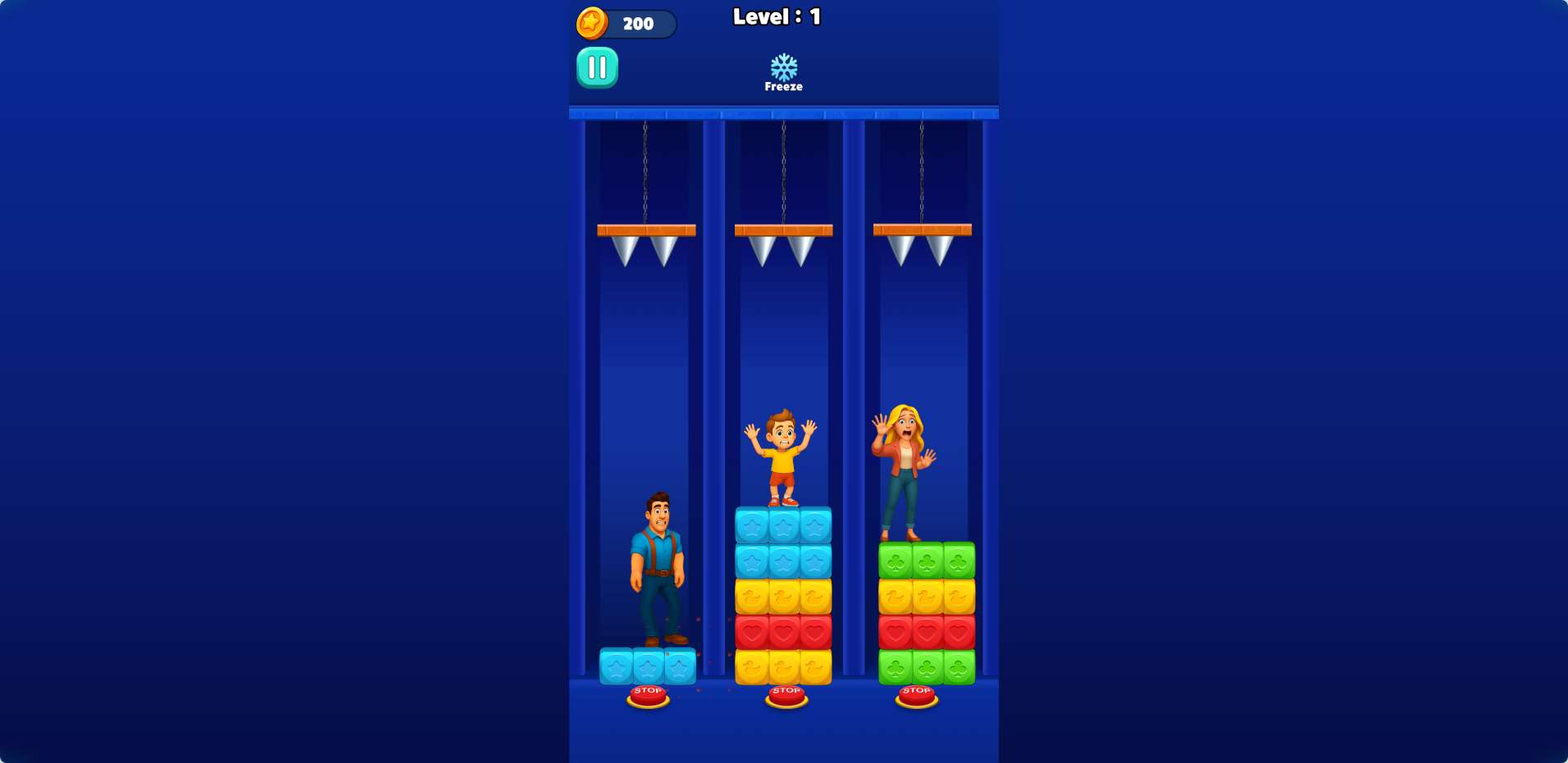1568x763 pixels.
Task: Tap the STOP button below the boy
Action: coord(786,696)
